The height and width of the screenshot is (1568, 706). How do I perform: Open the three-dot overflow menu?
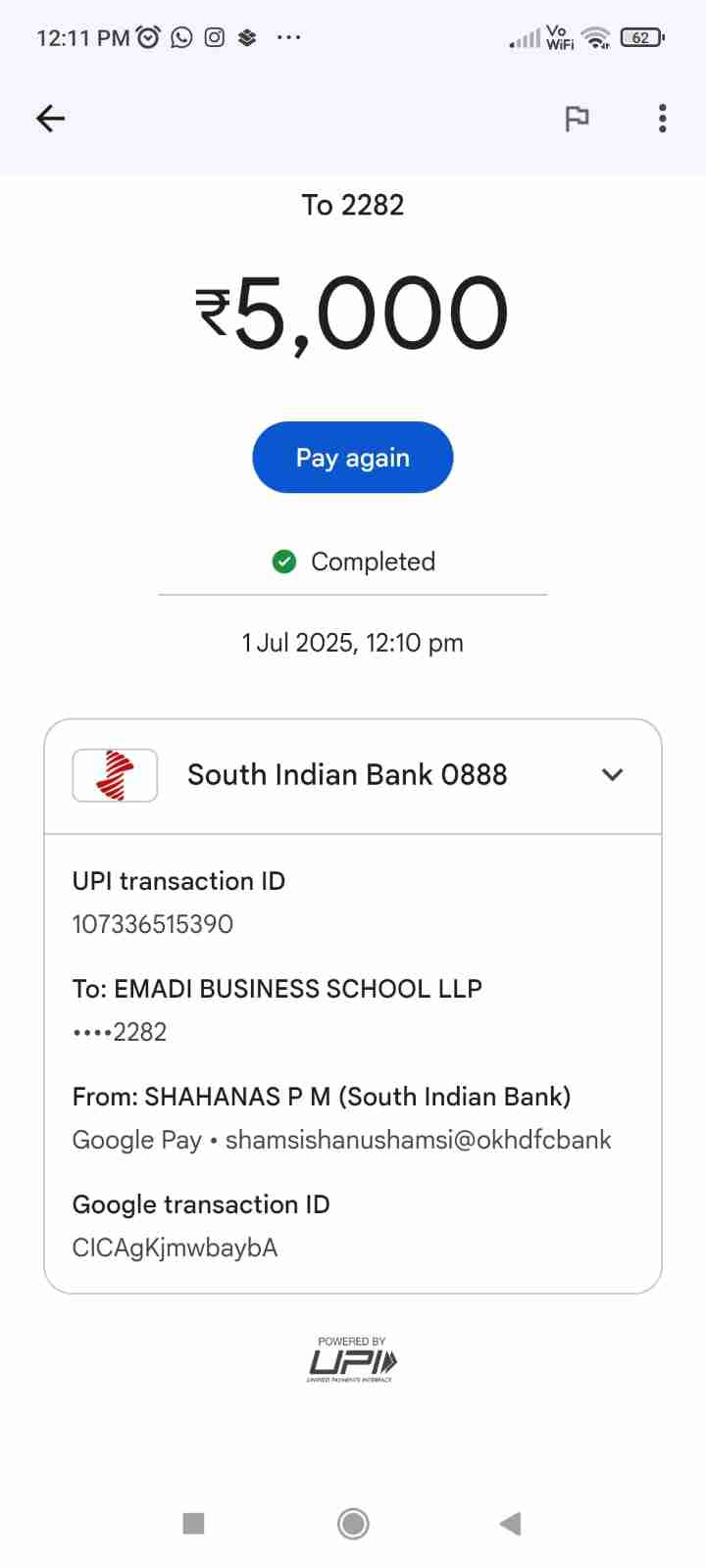(x=663, y=119)
